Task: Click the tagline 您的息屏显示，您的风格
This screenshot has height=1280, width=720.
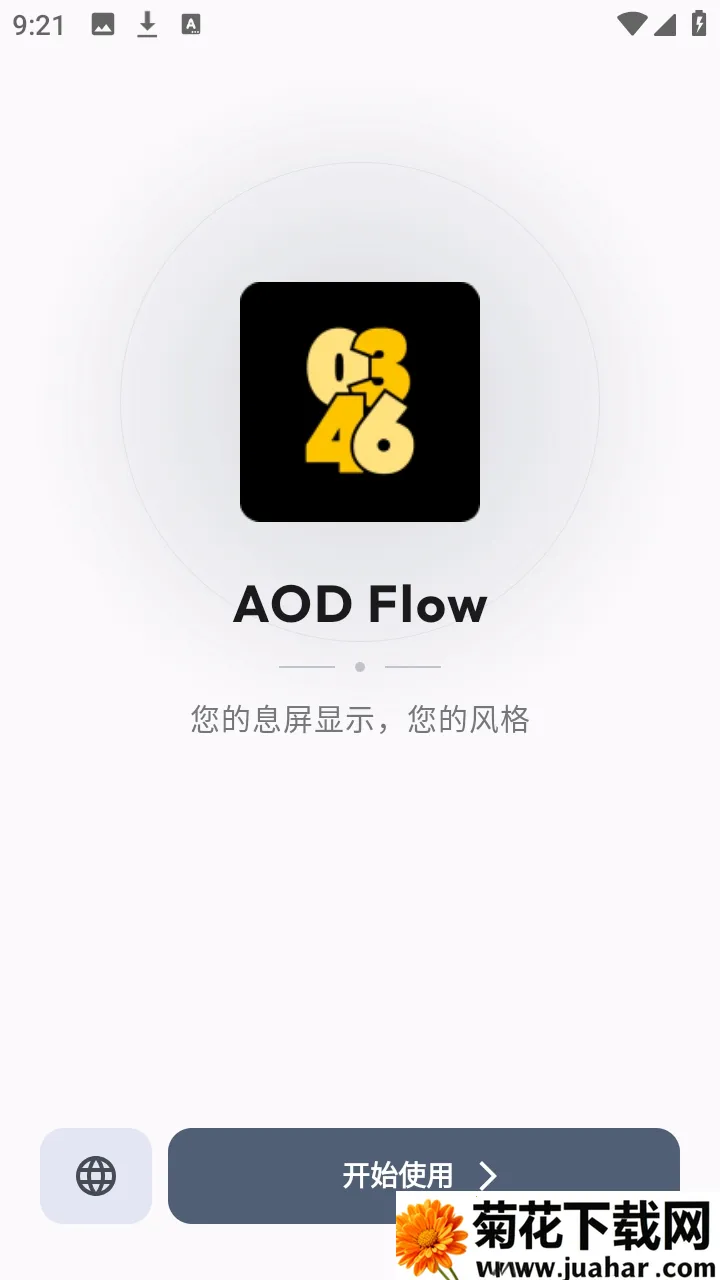Action: pyautogui.click(x=359, y=719)
